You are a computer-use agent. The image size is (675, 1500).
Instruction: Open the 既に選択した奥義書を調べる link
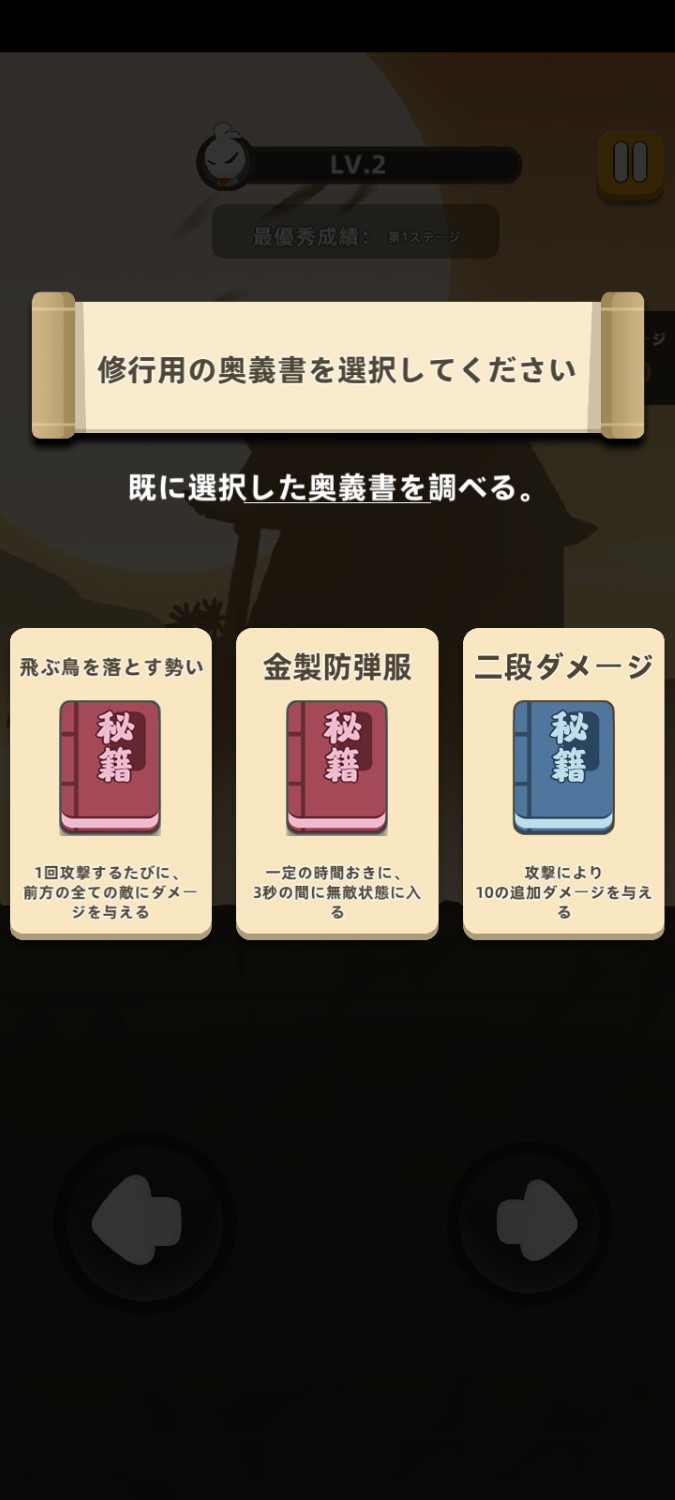click(336, 489)
